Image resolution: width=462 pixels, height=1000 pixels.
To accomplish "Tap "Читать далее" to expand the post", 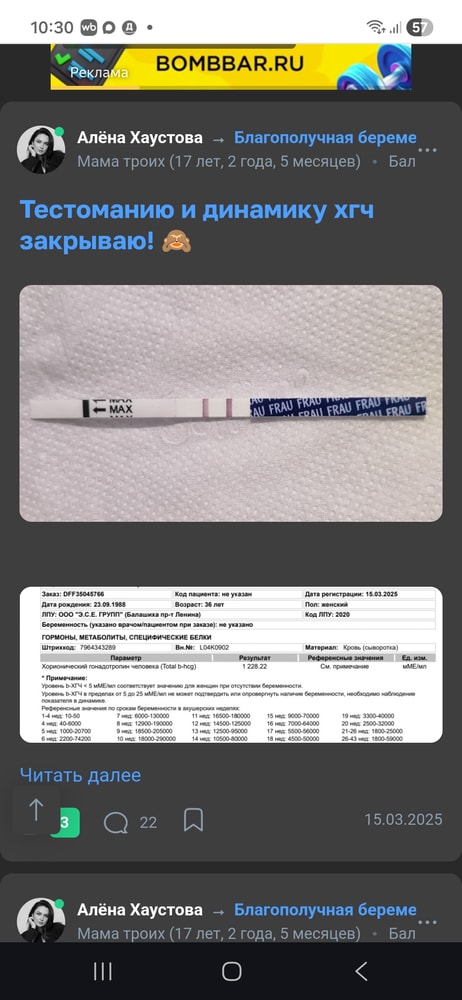I will coord(80,775).
